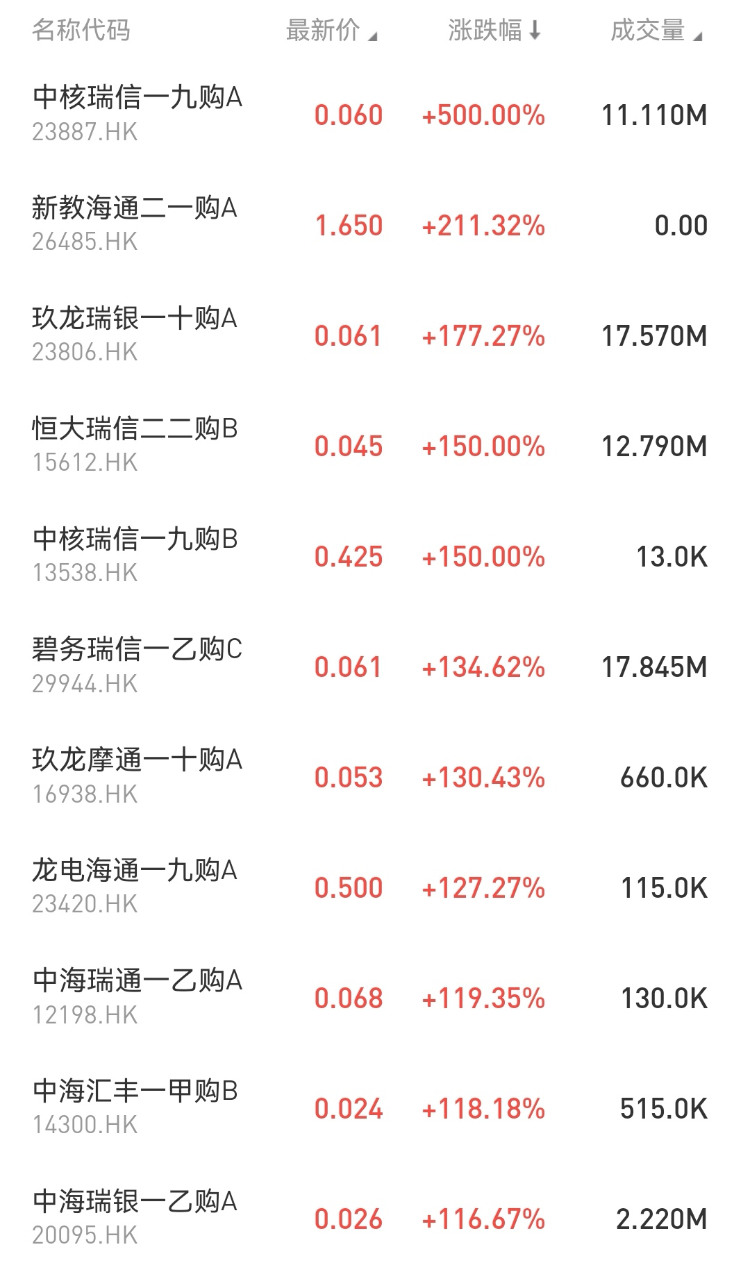Open 碧务瑞信一乙购C details
The image size is (750, 1263).
click(375, 666)
